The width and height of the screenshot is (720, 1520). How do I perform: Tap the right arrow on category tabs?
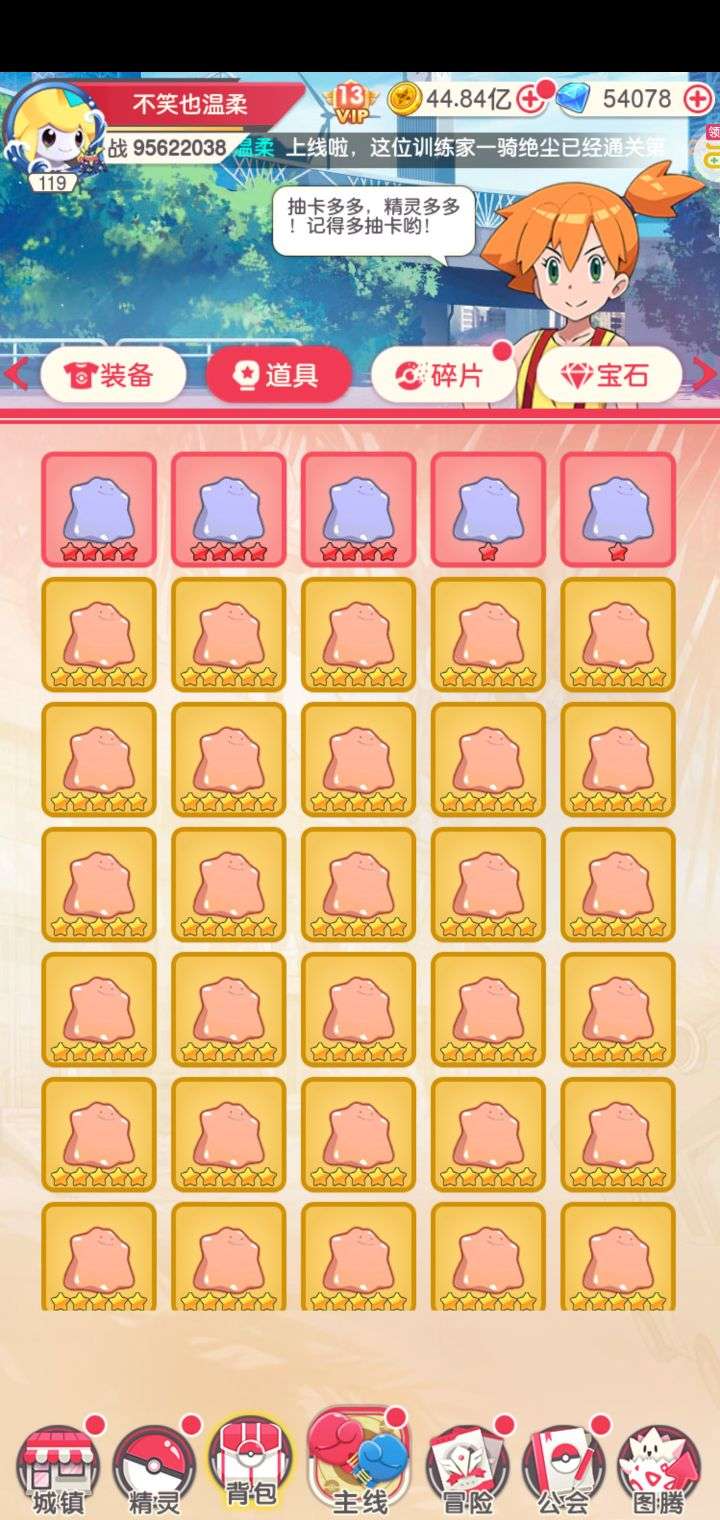(x=705, y=375)
